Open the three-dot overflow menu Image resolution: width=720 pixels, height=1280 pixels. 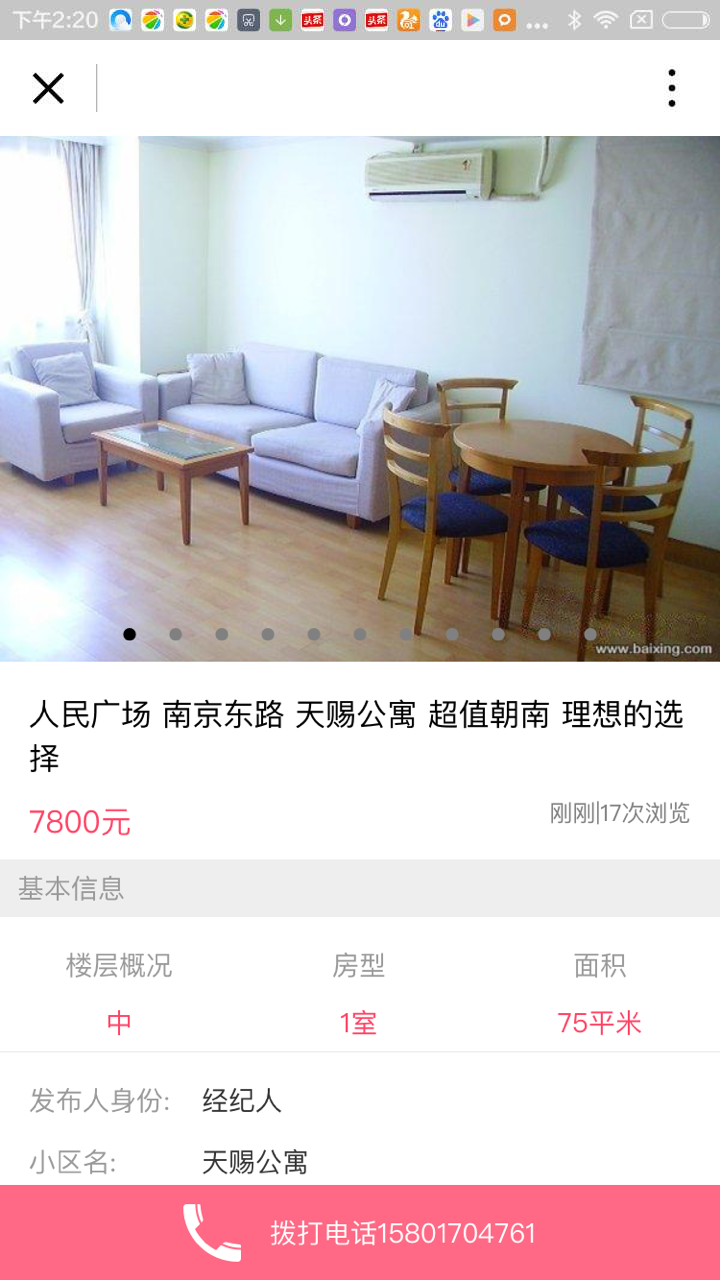pyautogui.click(x=672, y=88)
